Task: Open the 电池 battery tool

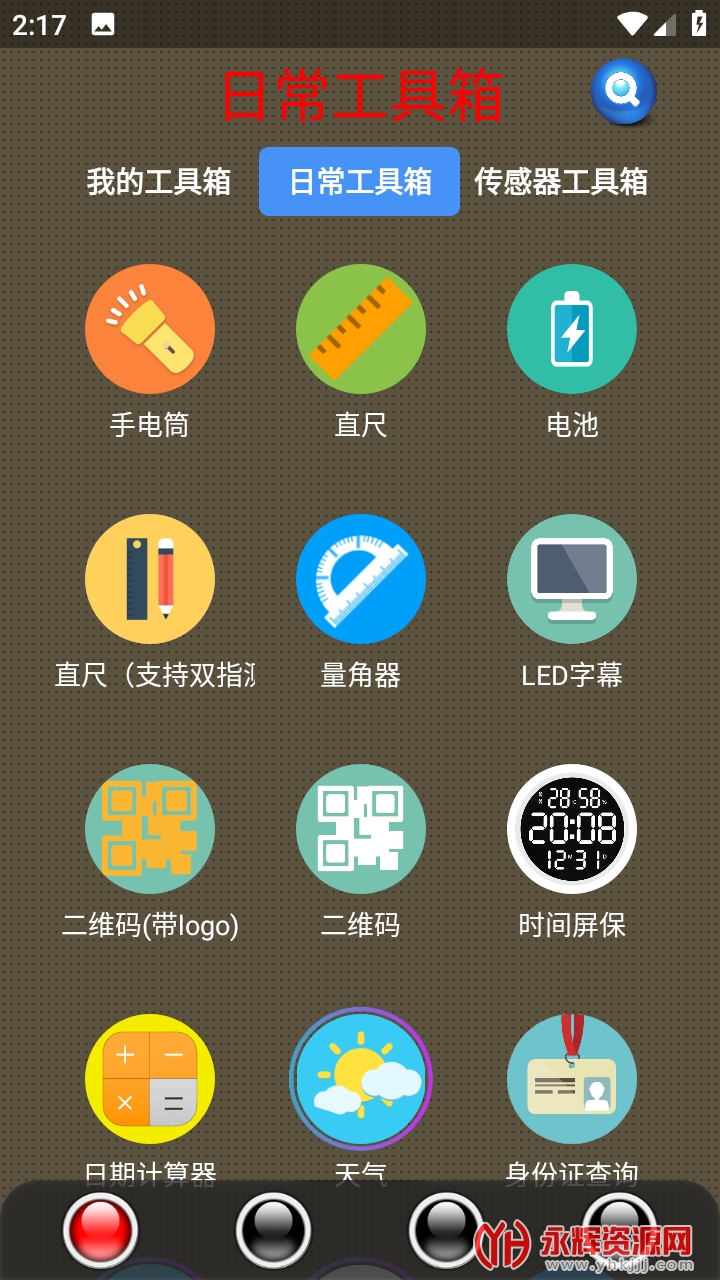Action: pos(572,329)
